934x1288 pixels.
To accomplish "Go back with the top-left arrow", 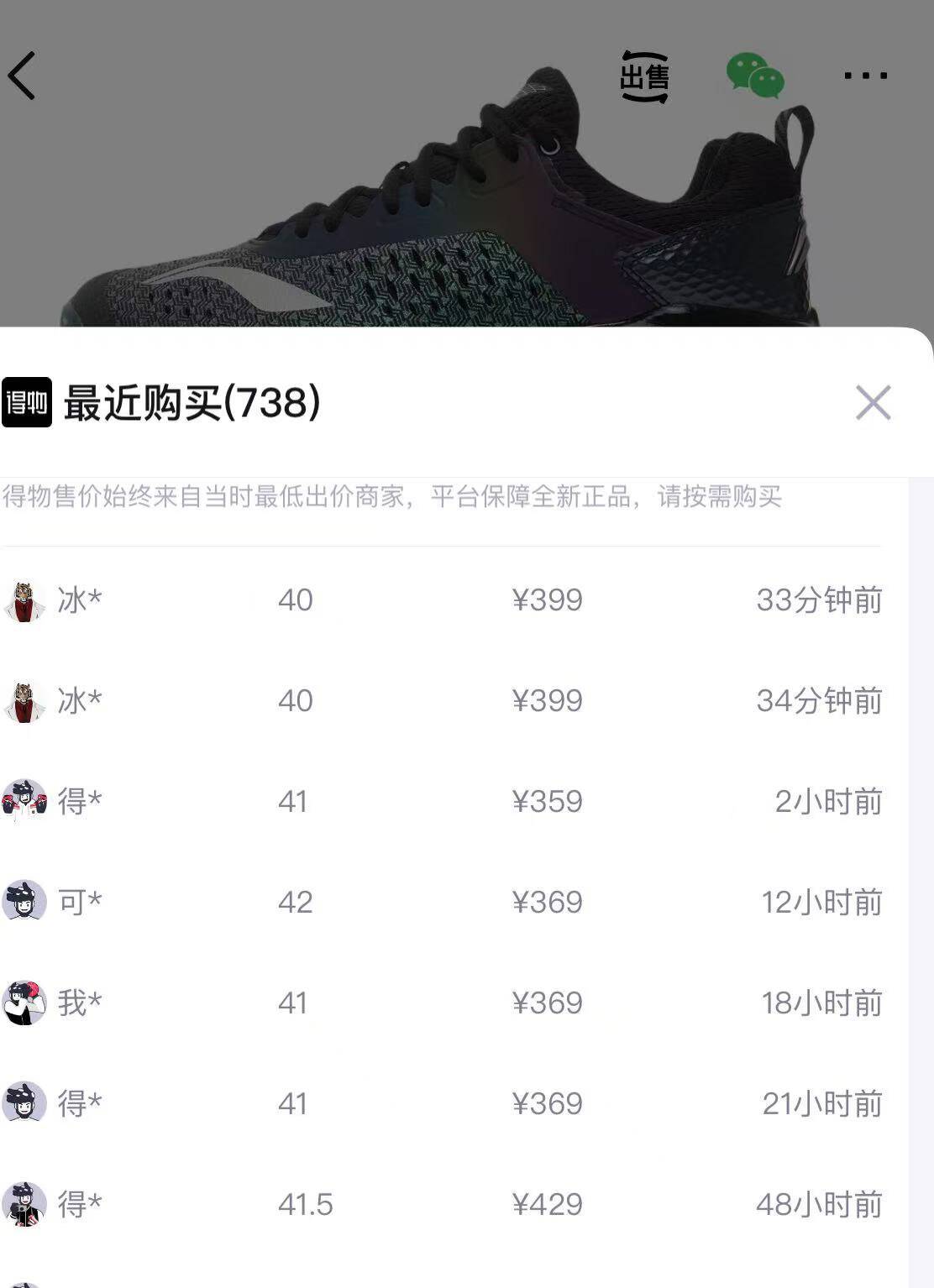I will [23, 76].
